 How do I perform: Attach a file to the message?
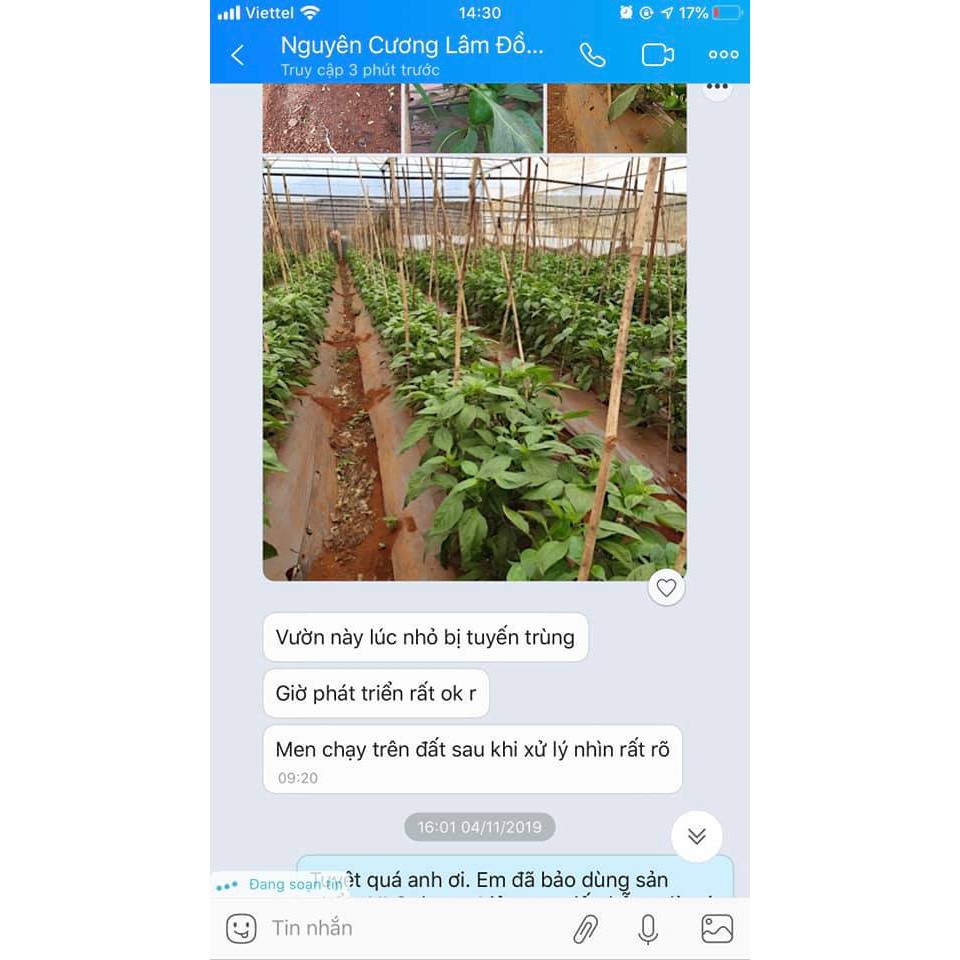[585, 929]
